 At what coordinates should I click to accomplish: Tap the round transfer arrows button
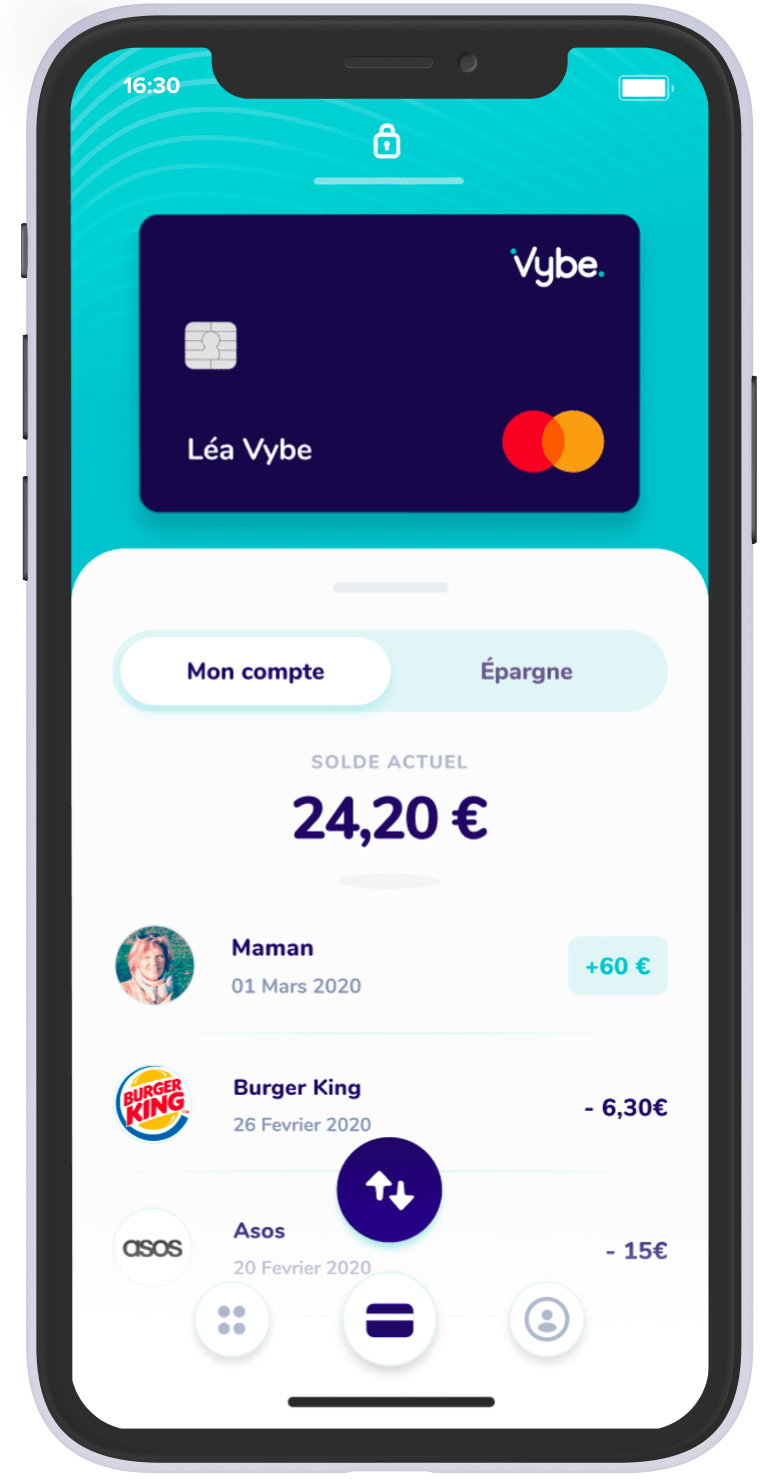389,1190
